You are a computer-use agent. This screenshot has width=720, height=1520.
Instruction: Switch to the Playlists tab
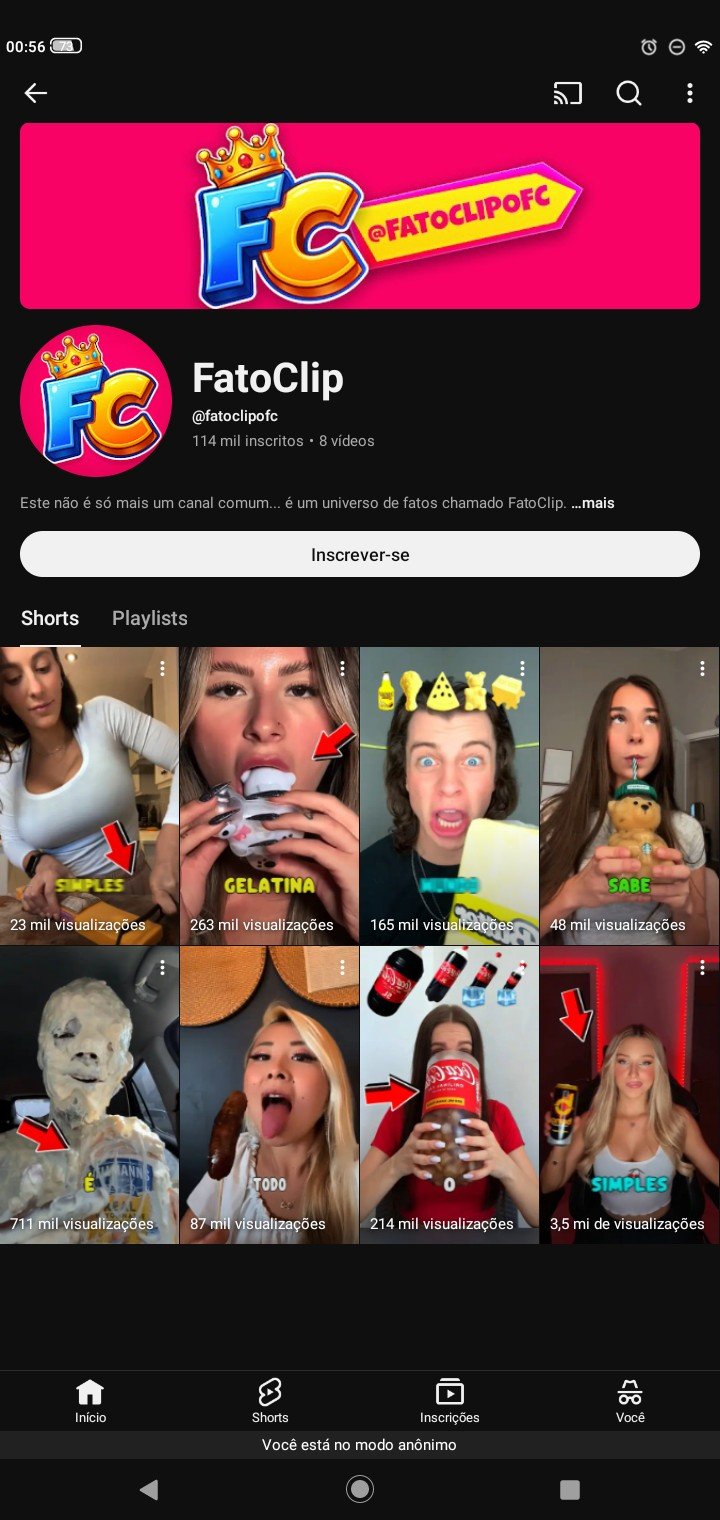tap(150, 618)
